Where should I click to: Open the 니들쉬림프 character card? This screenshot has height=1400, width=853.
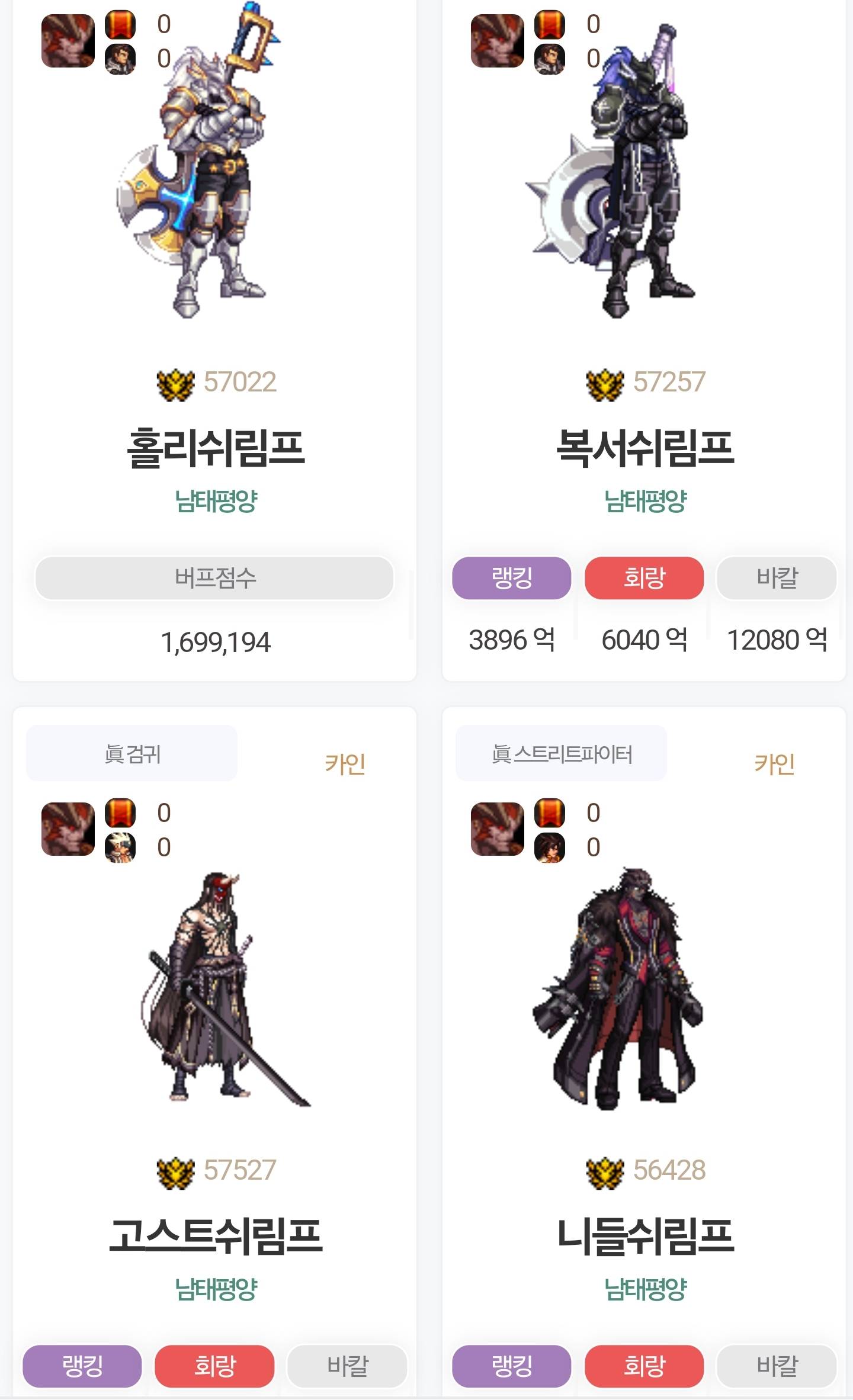click(645, 1237)
